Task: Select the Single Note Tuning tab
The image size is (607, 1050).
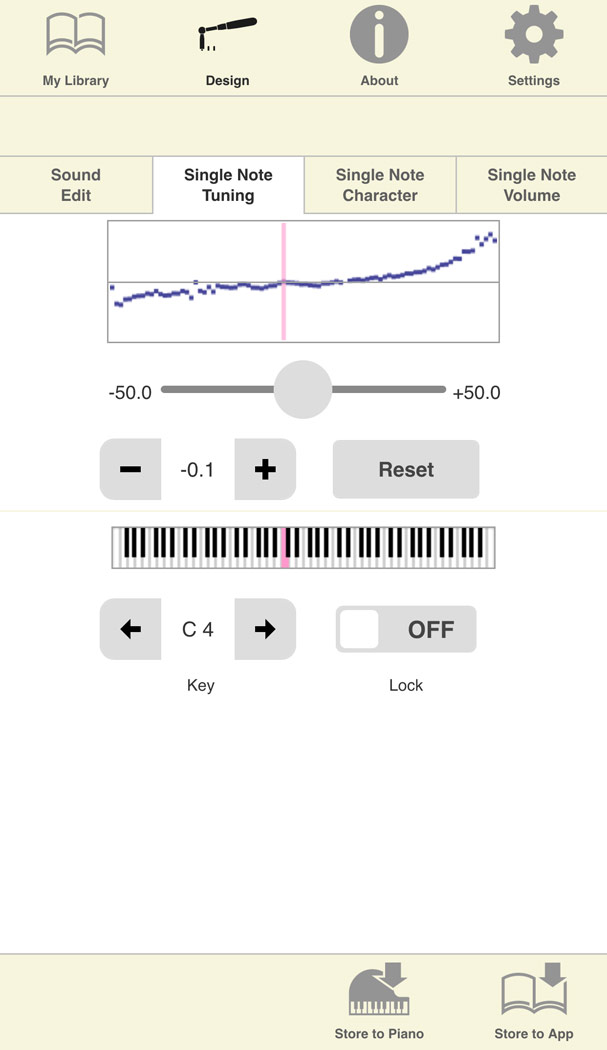Action: click(x=228, y=185)
